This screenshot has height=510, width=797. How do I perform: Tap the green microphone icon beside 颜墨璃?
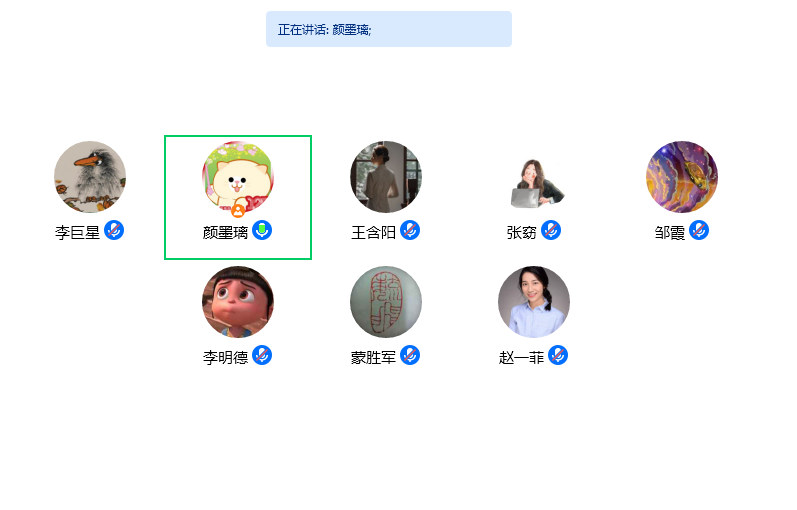(x=262, y=231)
